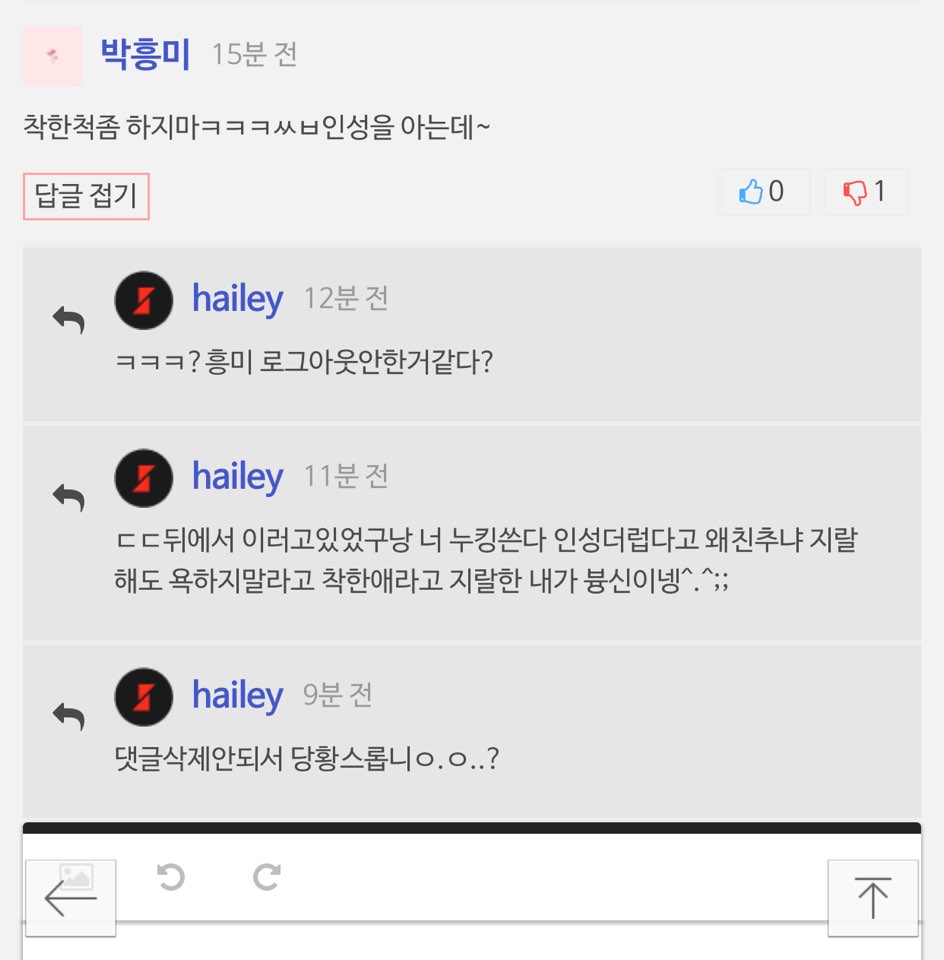Reply to hailey's comment from 11분 전
This screenshot has height=960, width=944.
coord(68,497)
